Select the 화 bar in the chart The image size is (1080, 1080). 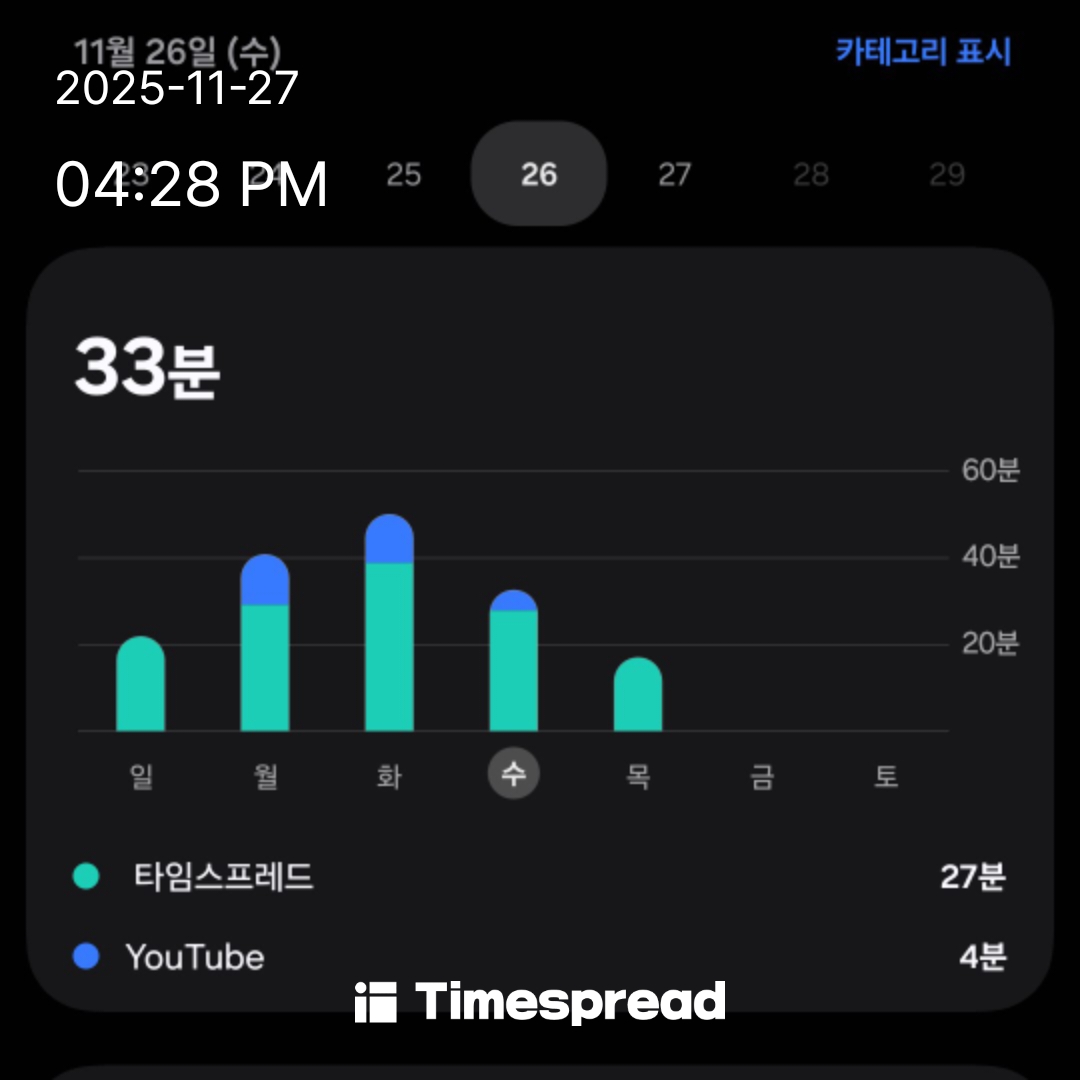pos(389,624)
